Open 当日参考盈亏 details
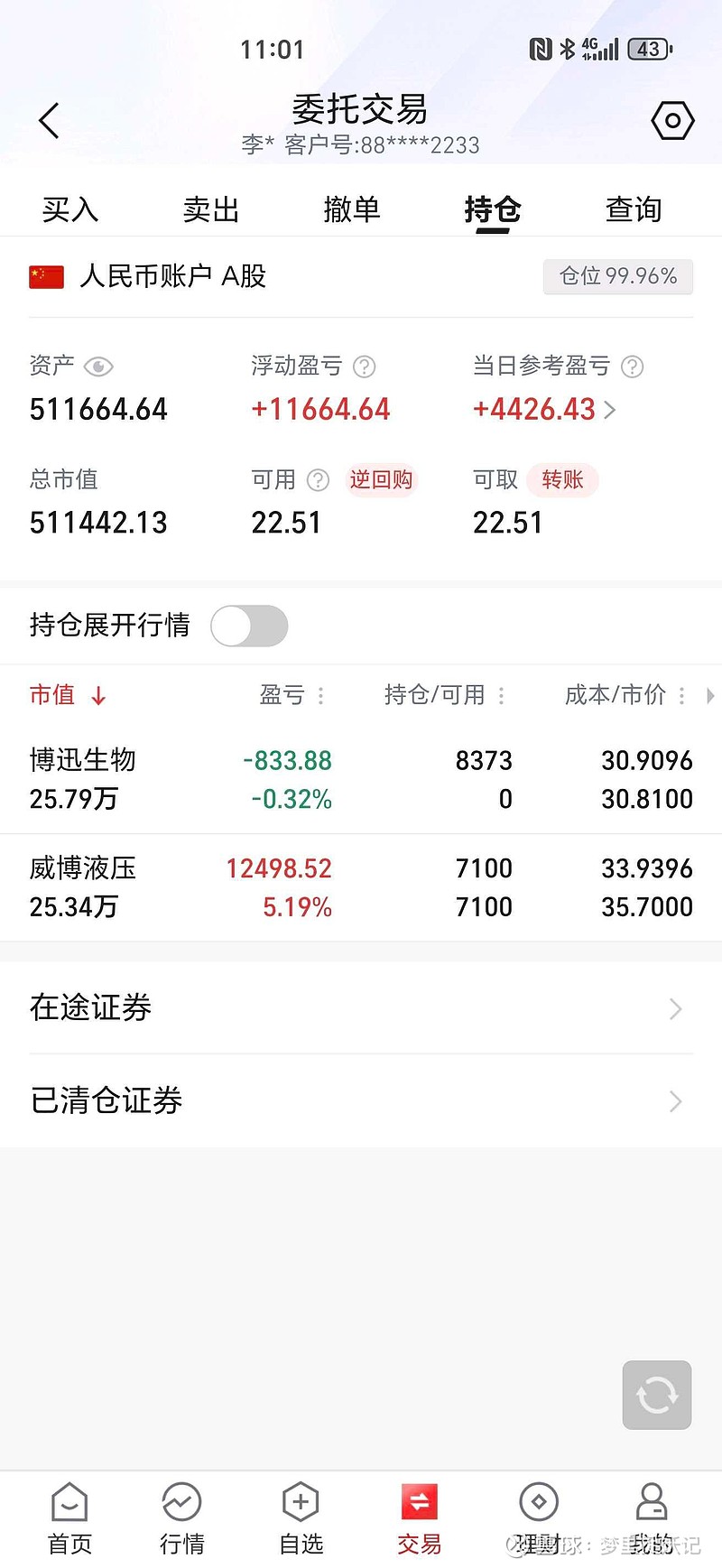This screenshot has width=722, height=1568. click(x=545, y=409)
